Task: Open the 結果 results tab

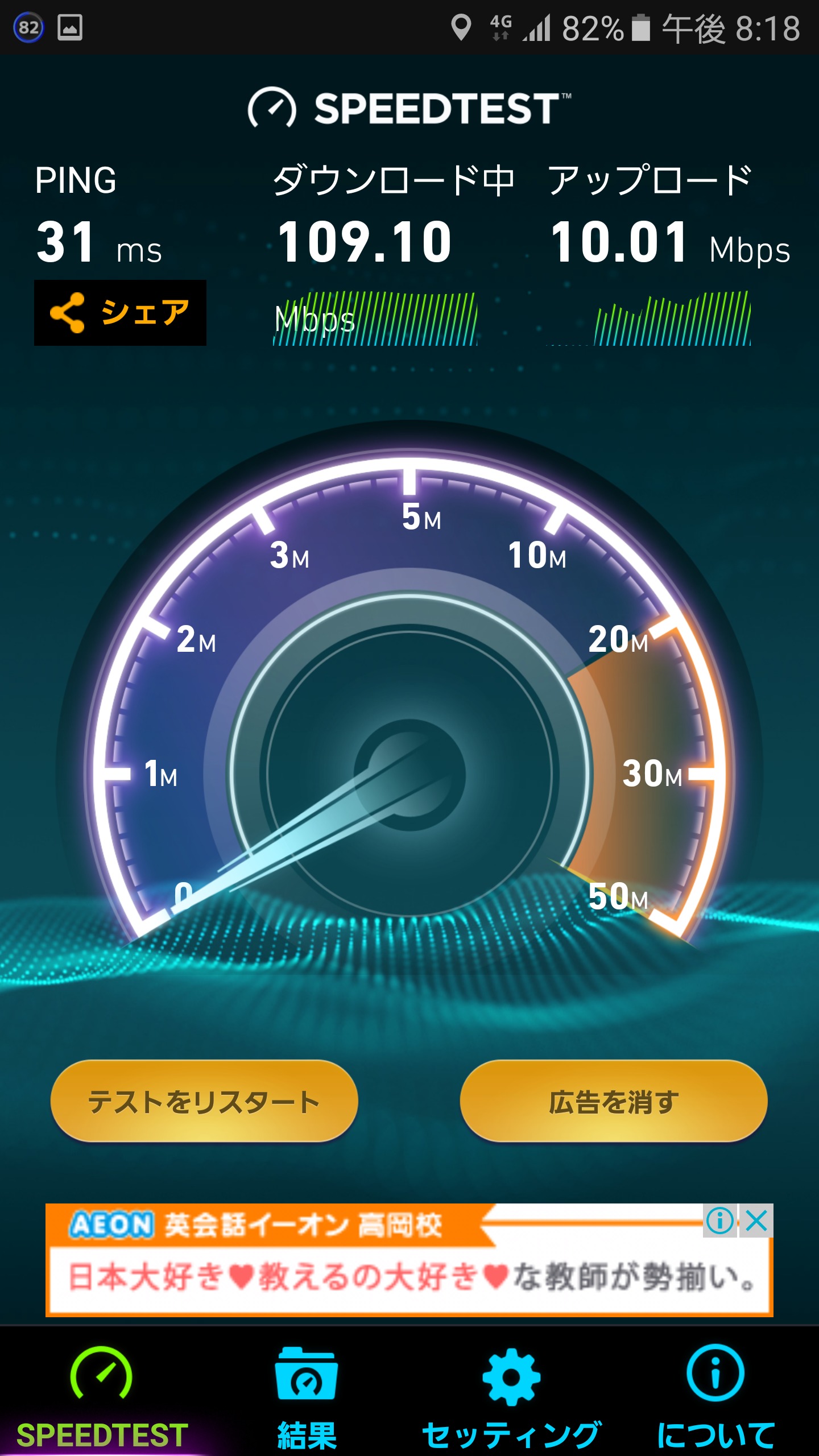Action: [307, 1393]
